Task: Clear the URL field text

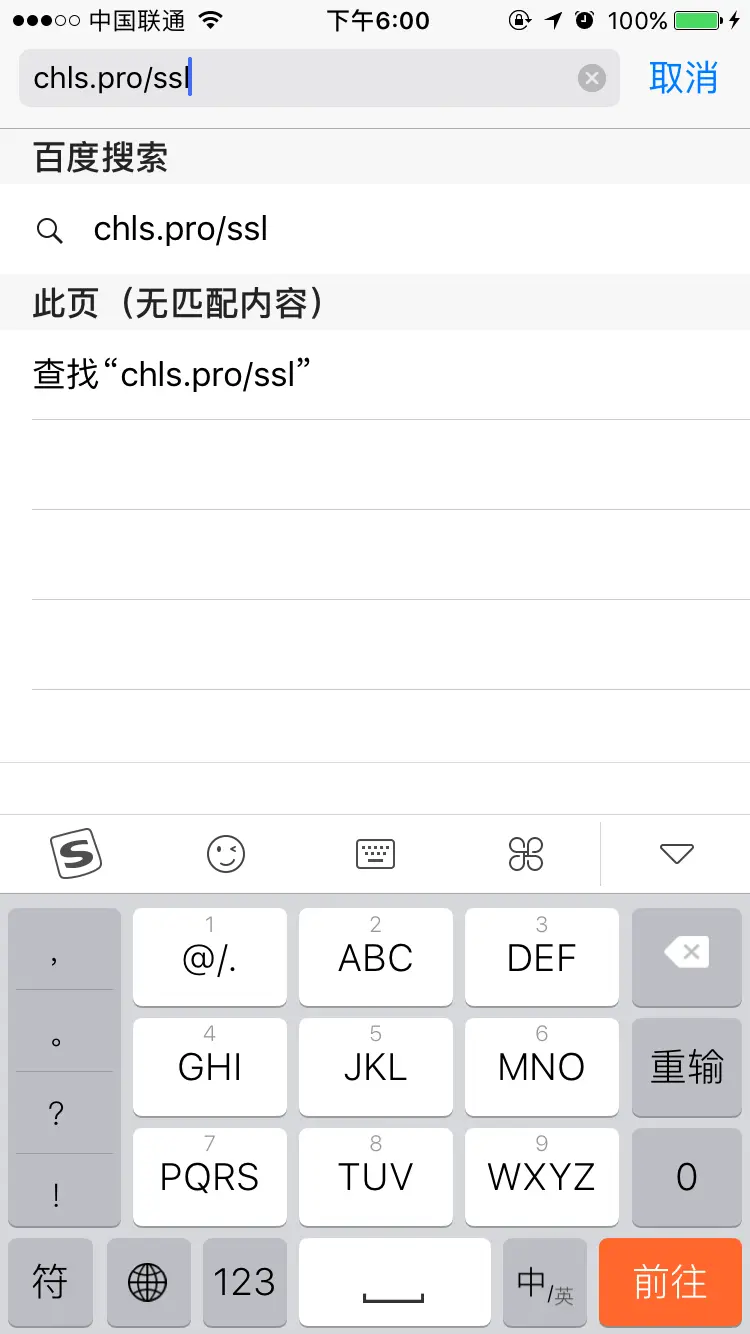Action: (592, 78)
